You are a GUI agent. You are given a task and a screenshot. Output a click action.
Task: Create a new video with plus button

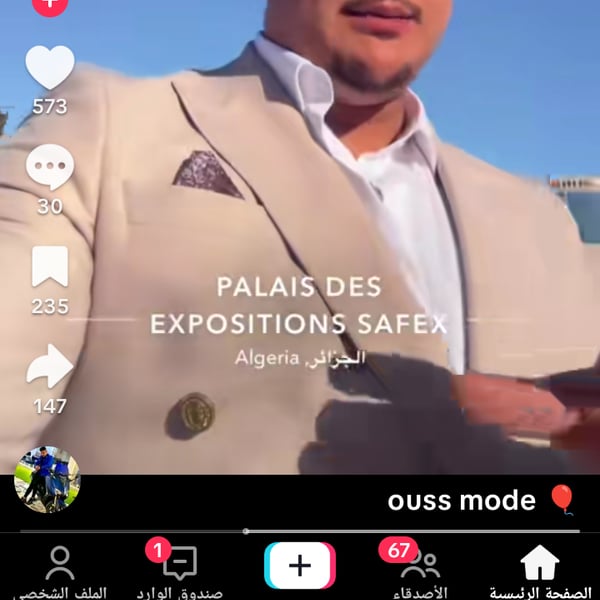click(x=299, y=566)
